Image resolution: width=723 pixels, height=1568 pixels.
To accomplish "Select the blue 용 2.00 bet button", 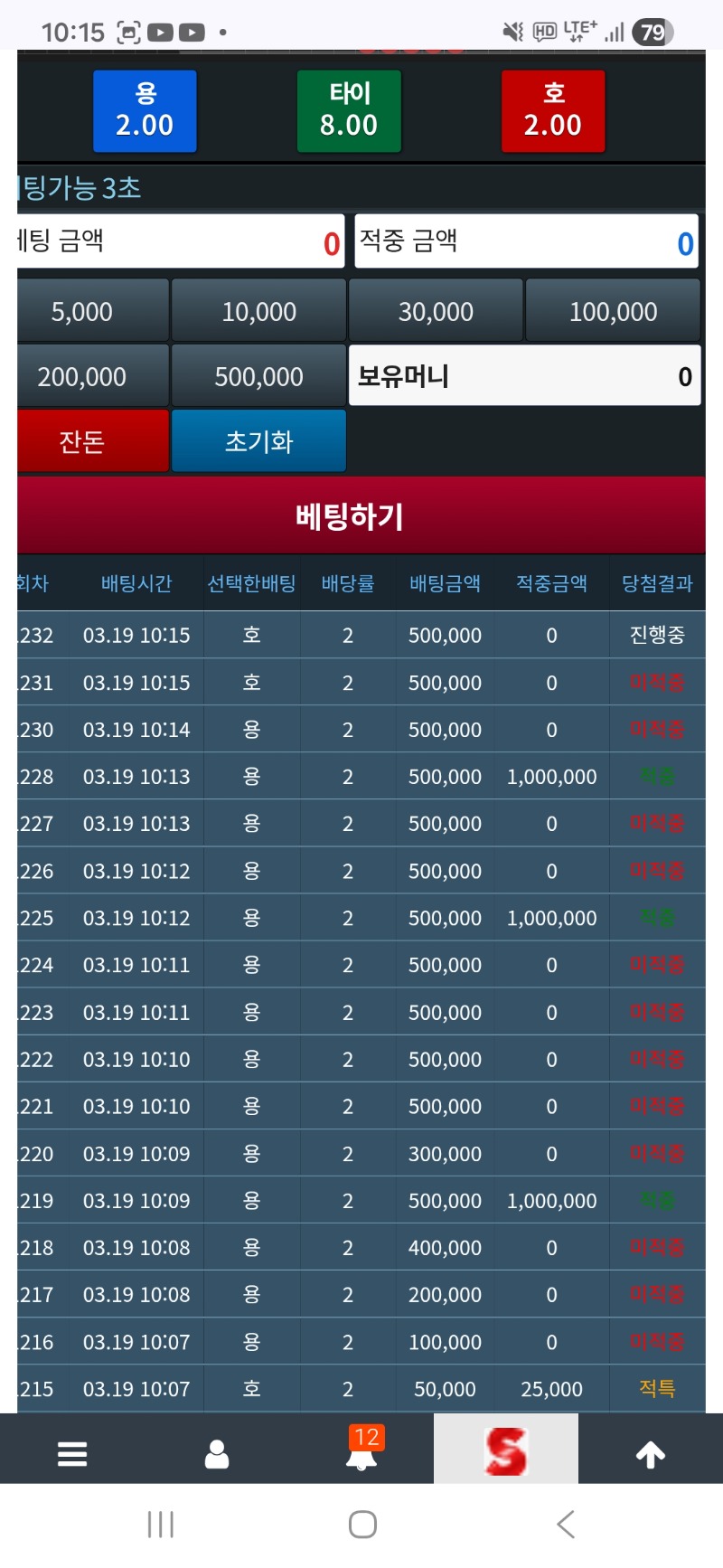I will tap(145, 111).
